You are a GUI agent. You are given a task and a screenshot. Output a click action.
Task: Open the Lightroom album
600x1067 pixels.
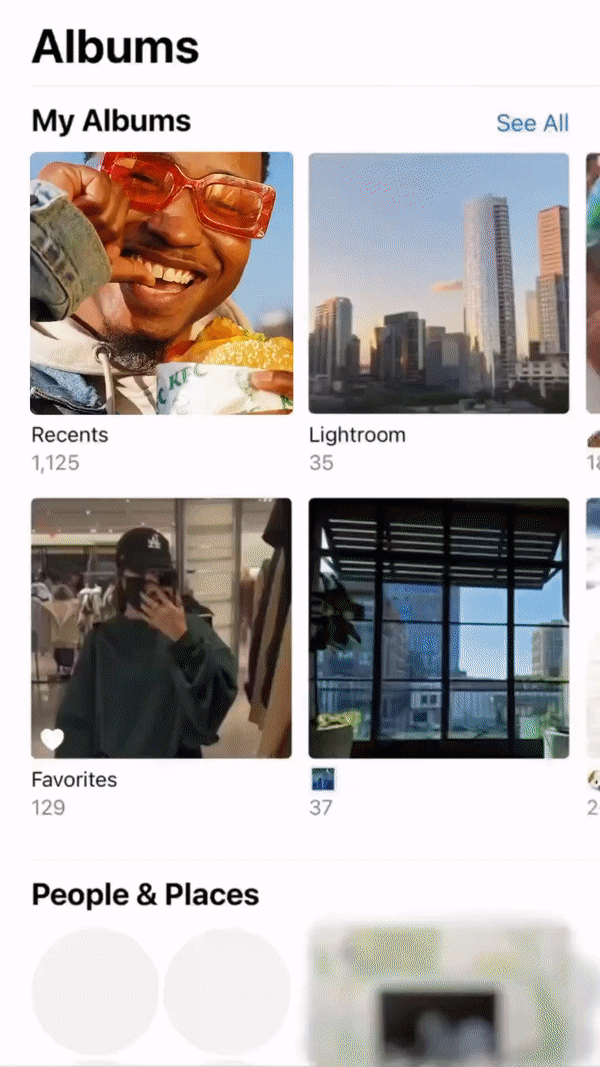[438, 283]
